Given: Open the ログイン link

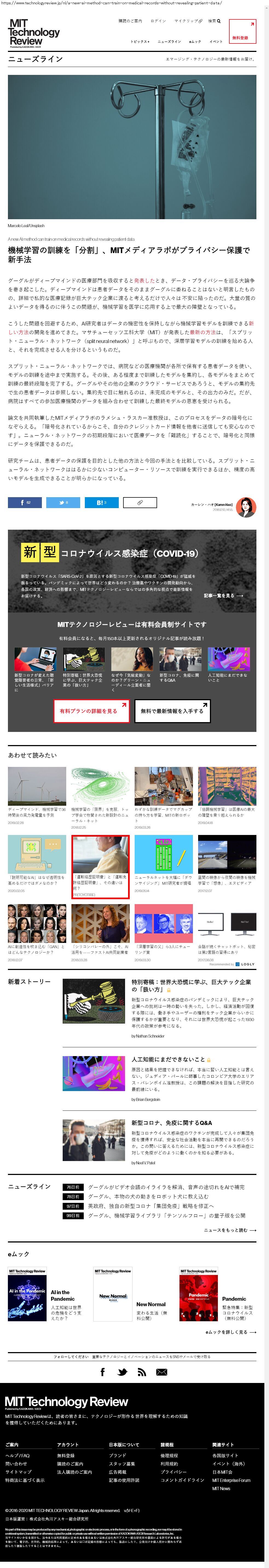Looking at the screenshot, I should (x=158, y=21).
